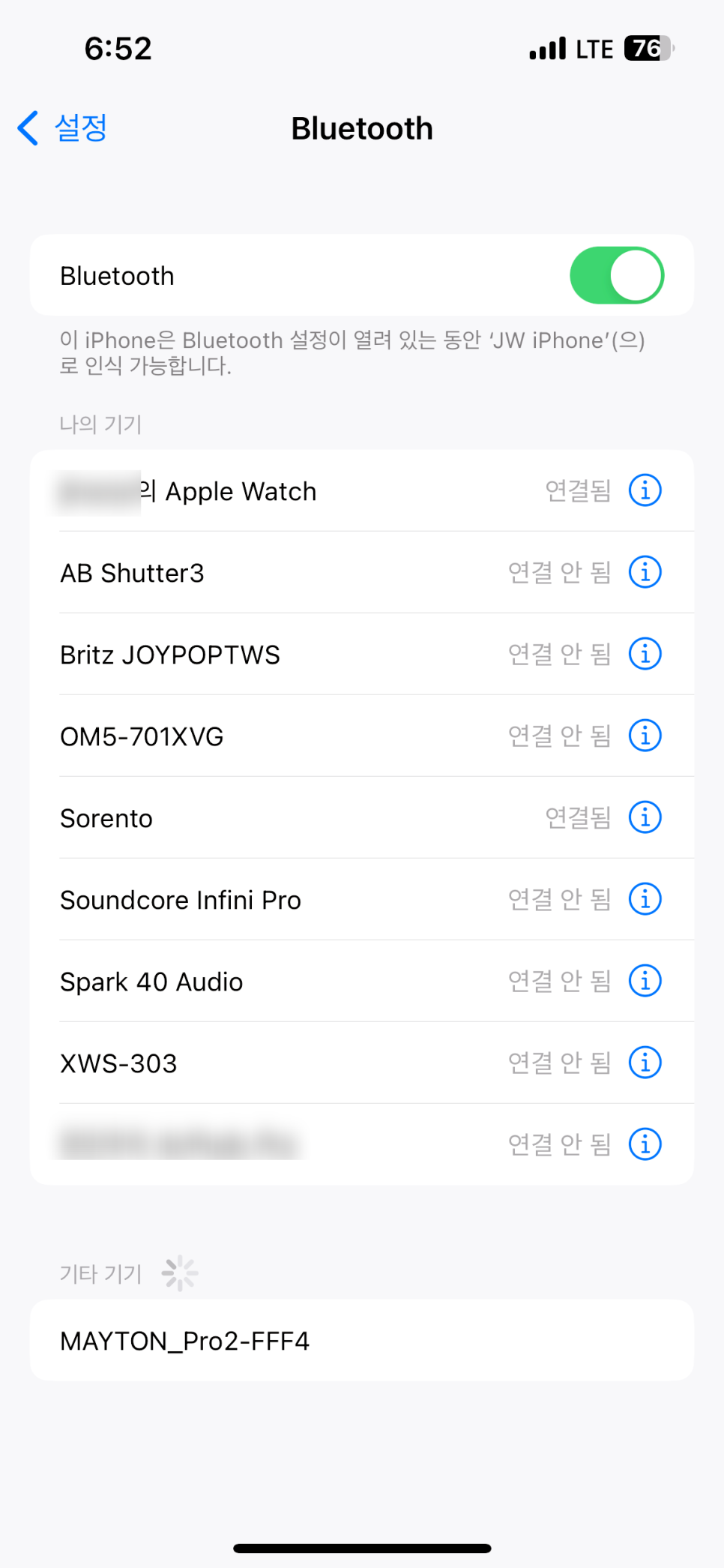Select the OM5-701XVG device
This screenshot has width=724, height=1568.
362,736
